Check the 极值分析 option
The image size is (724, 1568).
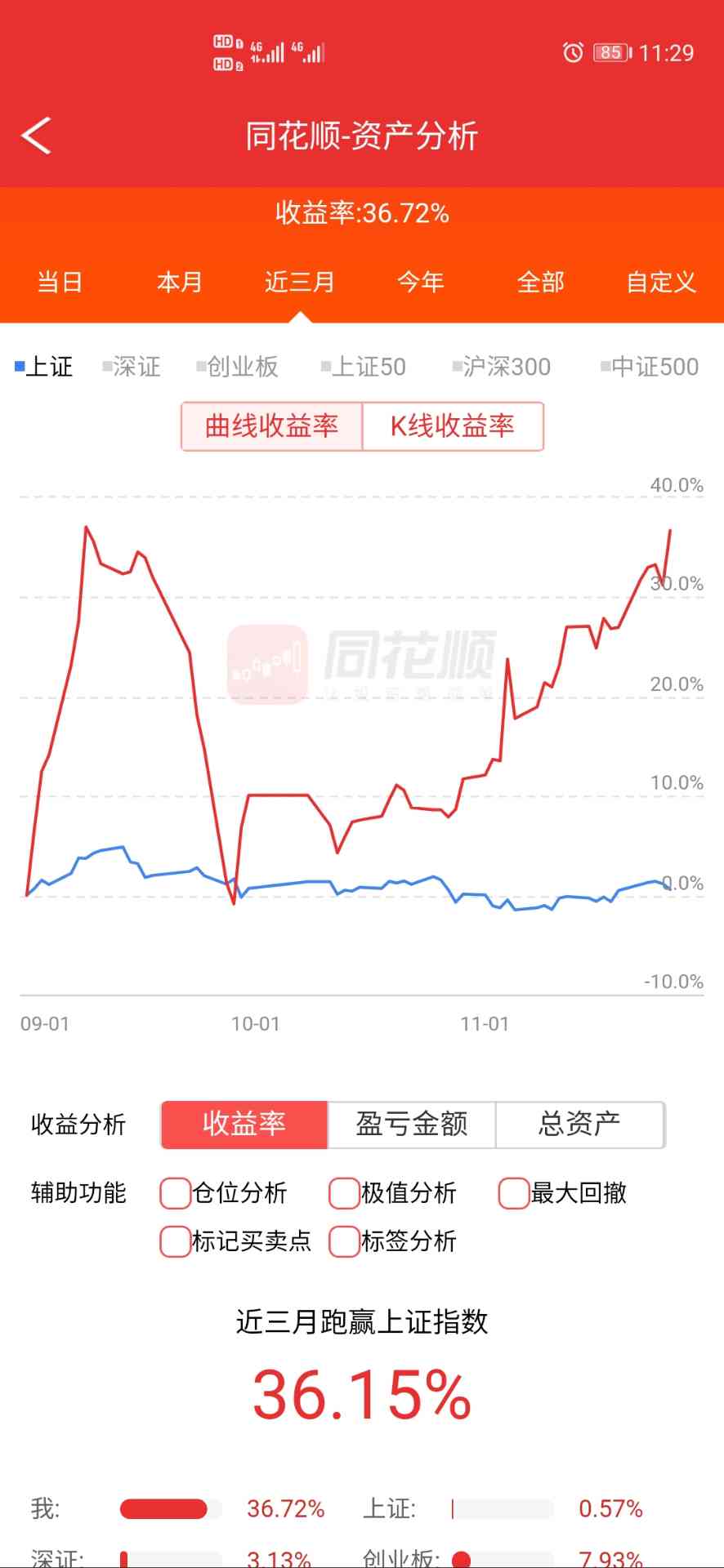click(x=344, y=1193)
